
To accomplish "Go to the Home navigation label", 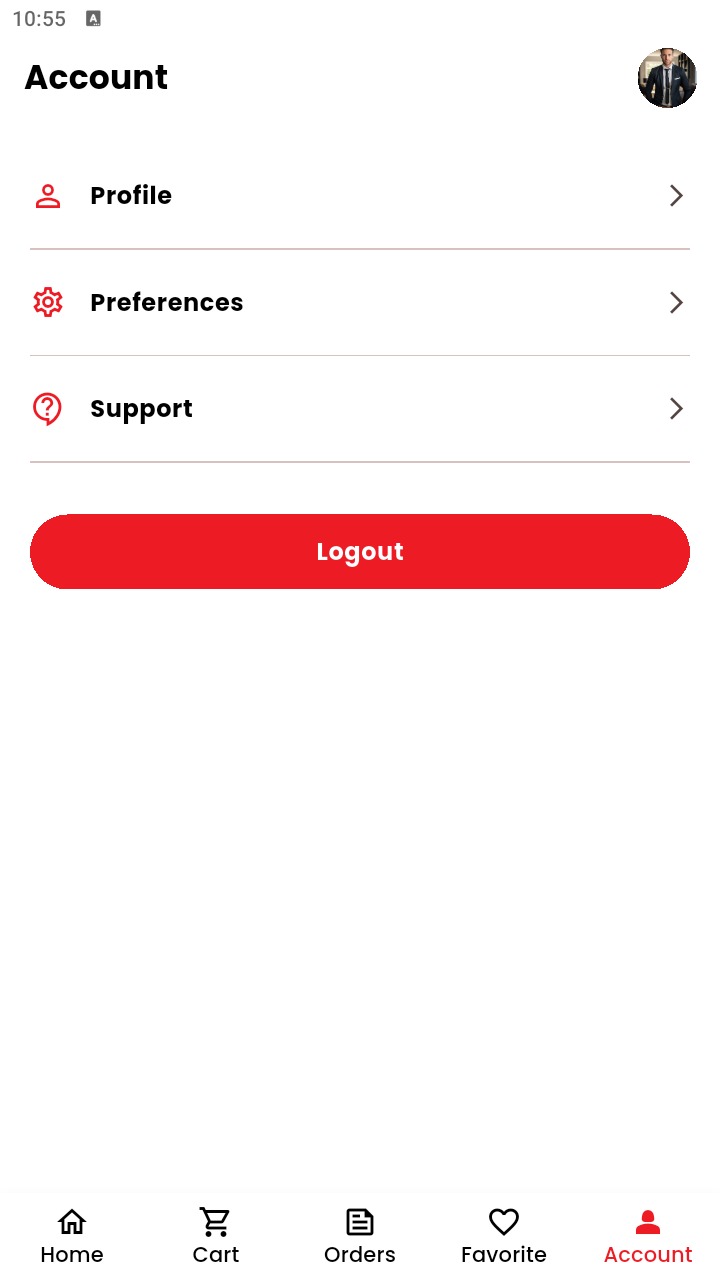I will 71,1254.
